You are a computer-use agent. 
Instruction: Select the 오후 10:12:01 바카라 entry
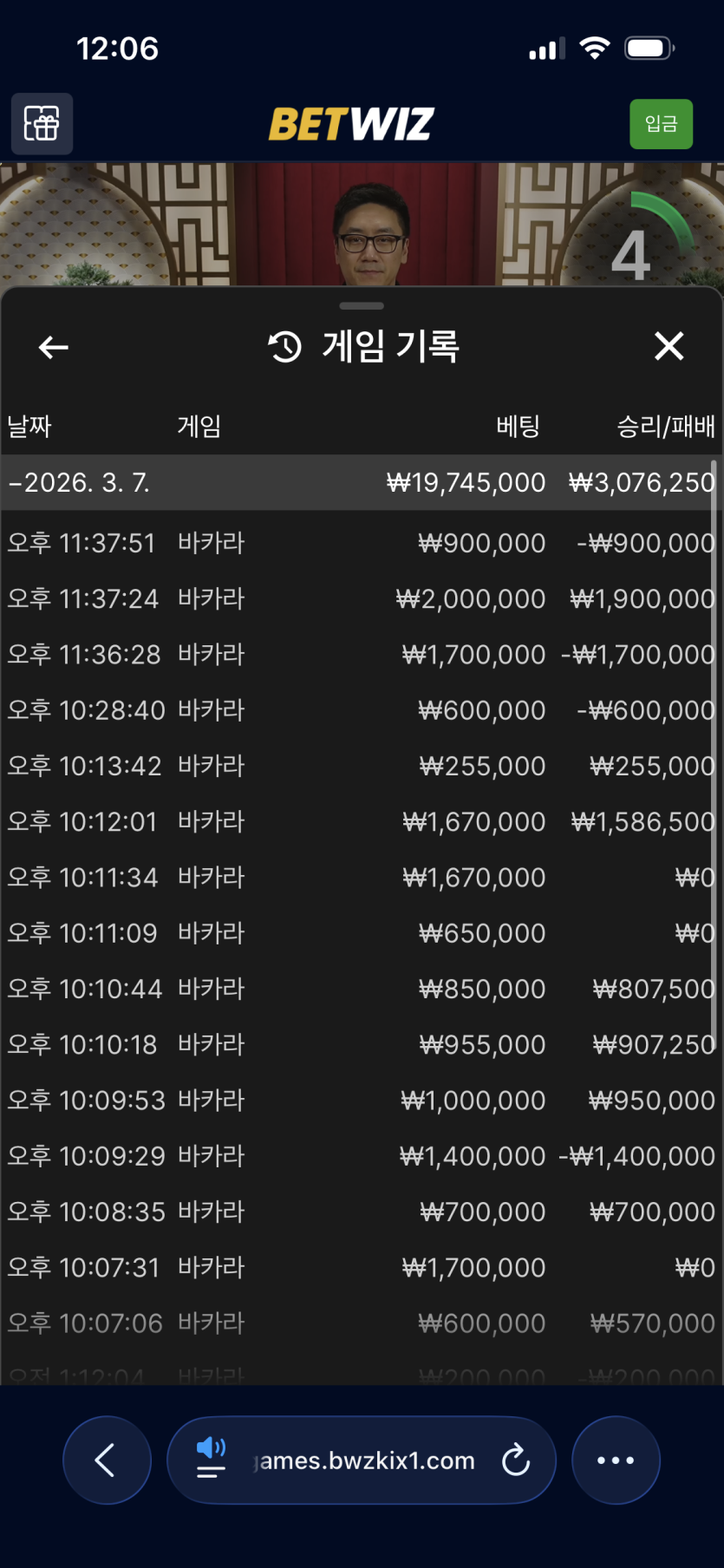tap(361, 822)
